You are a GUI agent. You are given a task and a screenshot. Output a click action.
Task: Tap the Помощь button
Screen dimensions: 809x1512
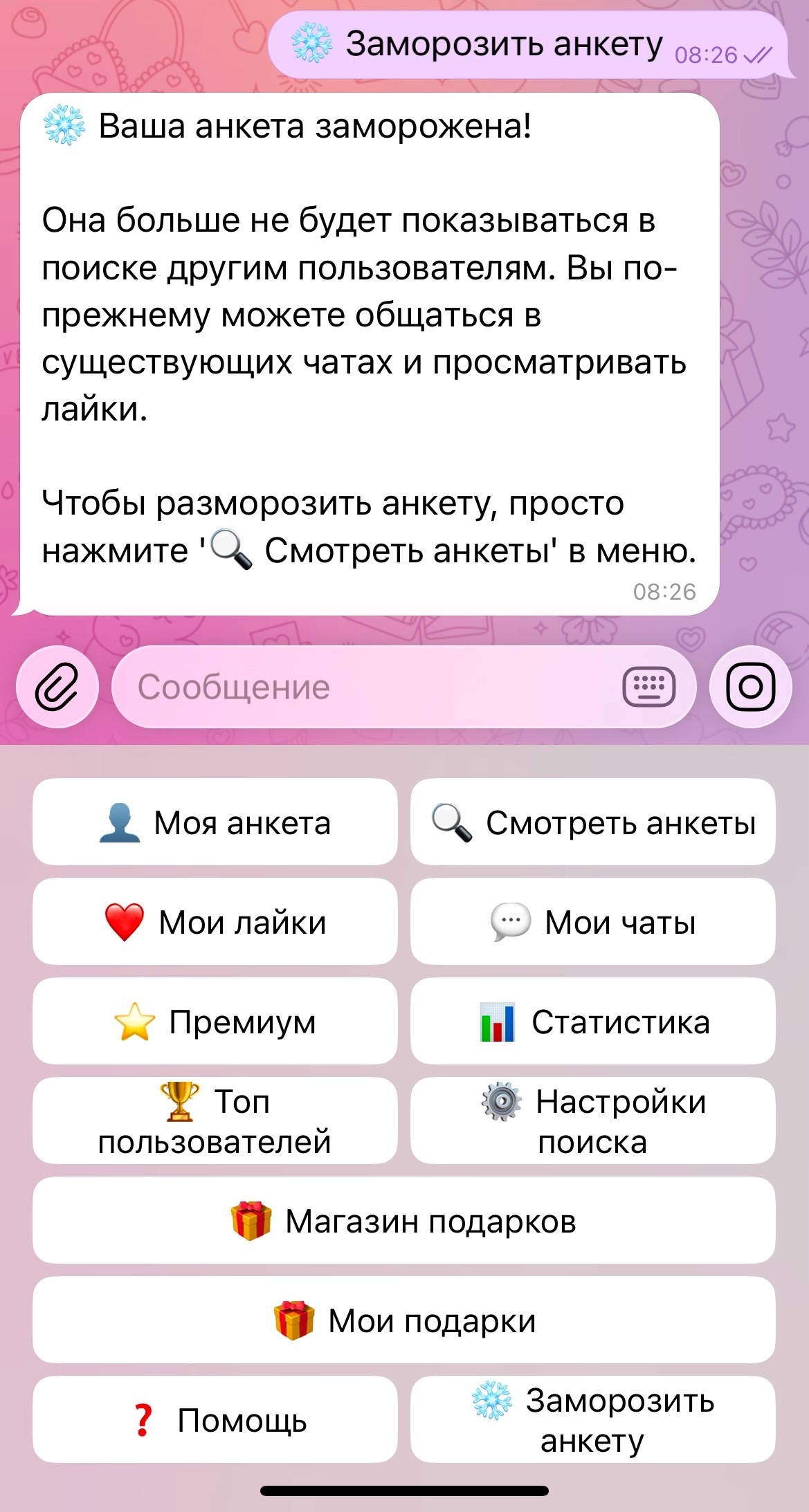[215, 1420]
